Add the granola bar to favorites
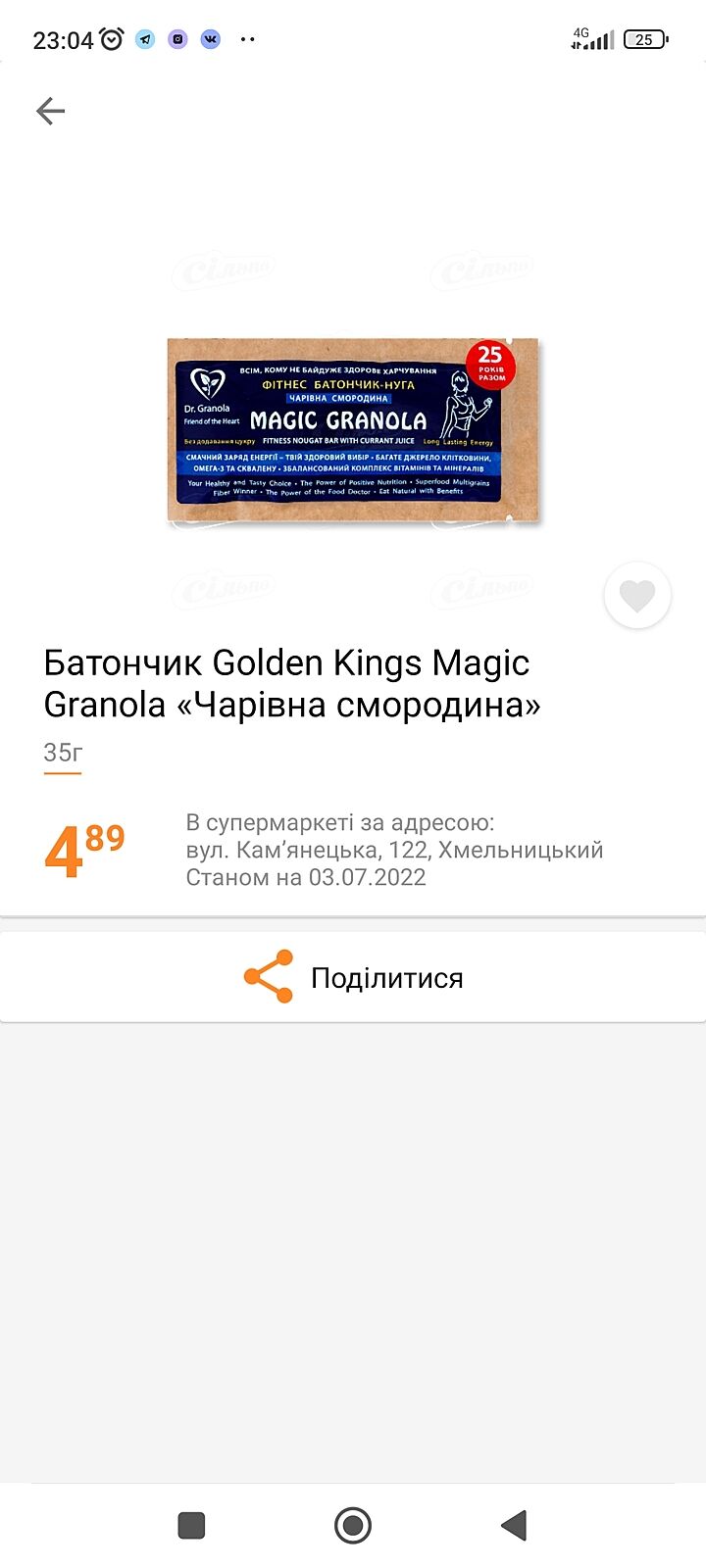 click(x=637, y=596)
